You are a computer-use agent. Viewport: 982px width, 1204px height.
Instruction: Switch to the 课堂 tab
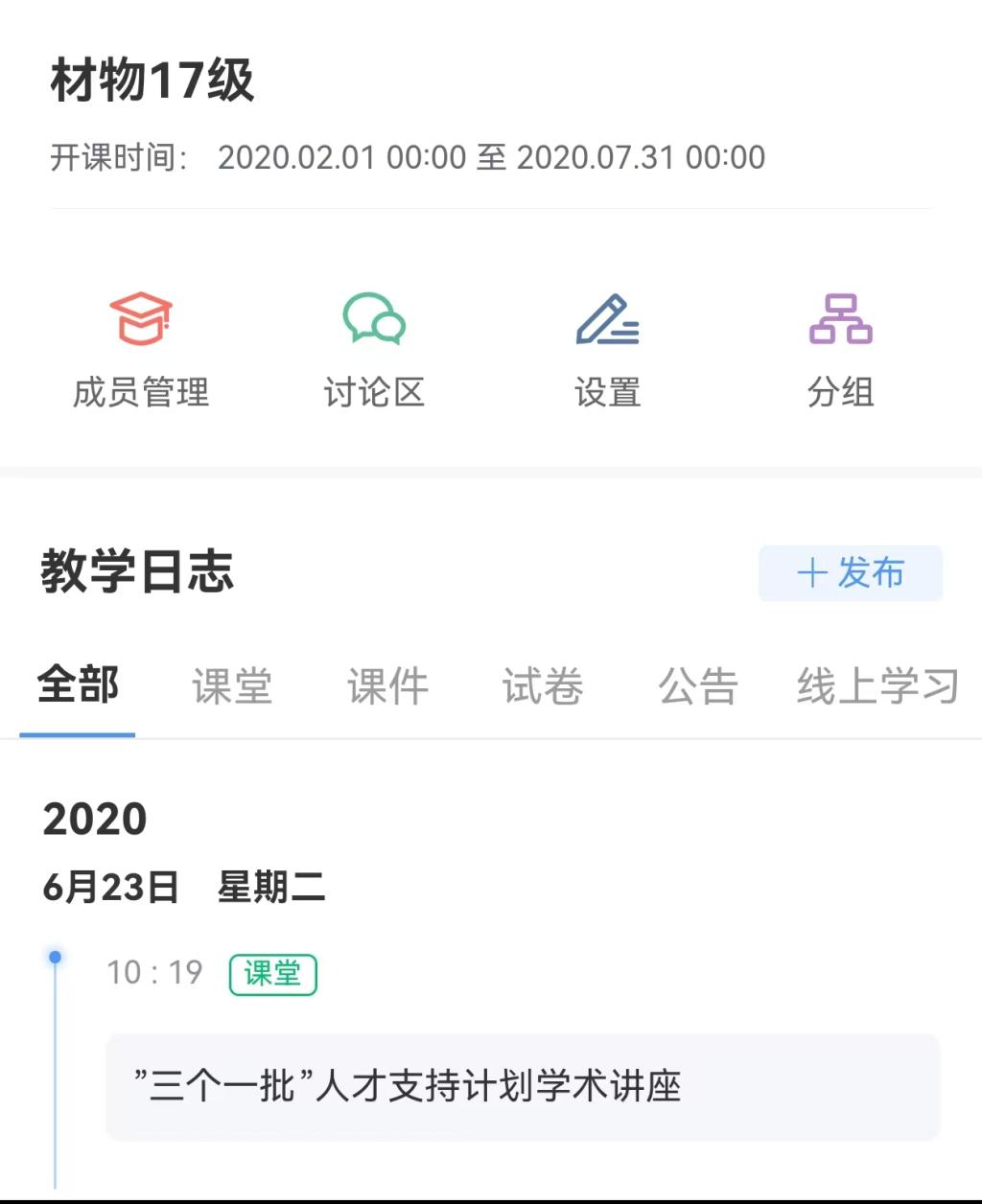[232, 686]
